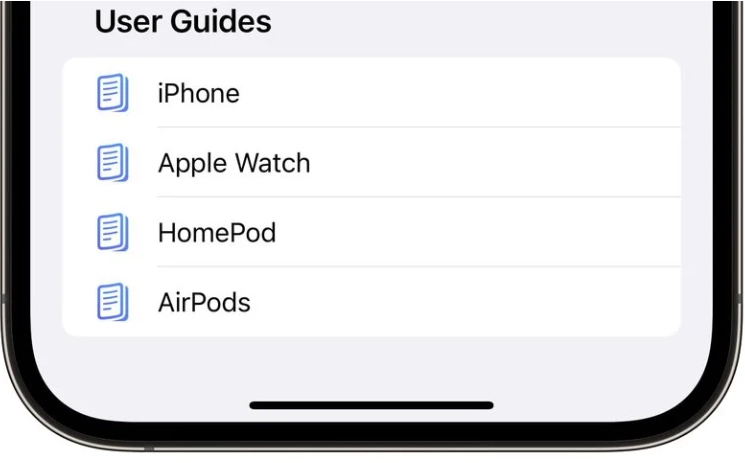Image resolution: width=745 pixels, height=463 pixels.
Task: Open the Apple Watch user guide
Action: coord(234,163)
